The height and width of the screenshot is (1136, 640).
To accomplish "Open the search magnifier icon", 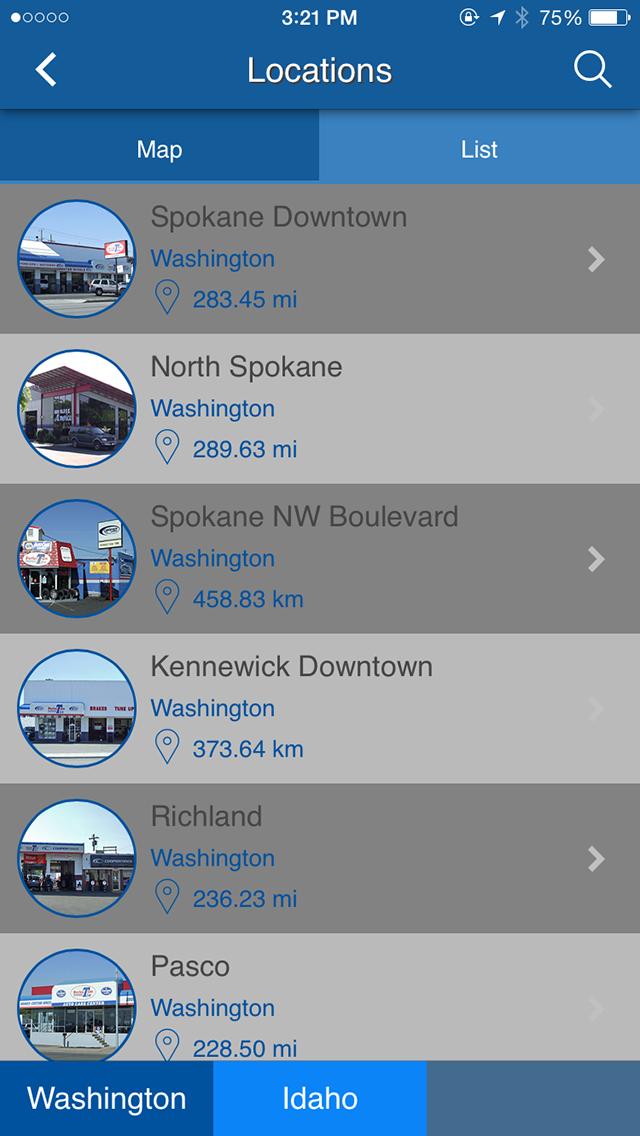I will 592,70.
